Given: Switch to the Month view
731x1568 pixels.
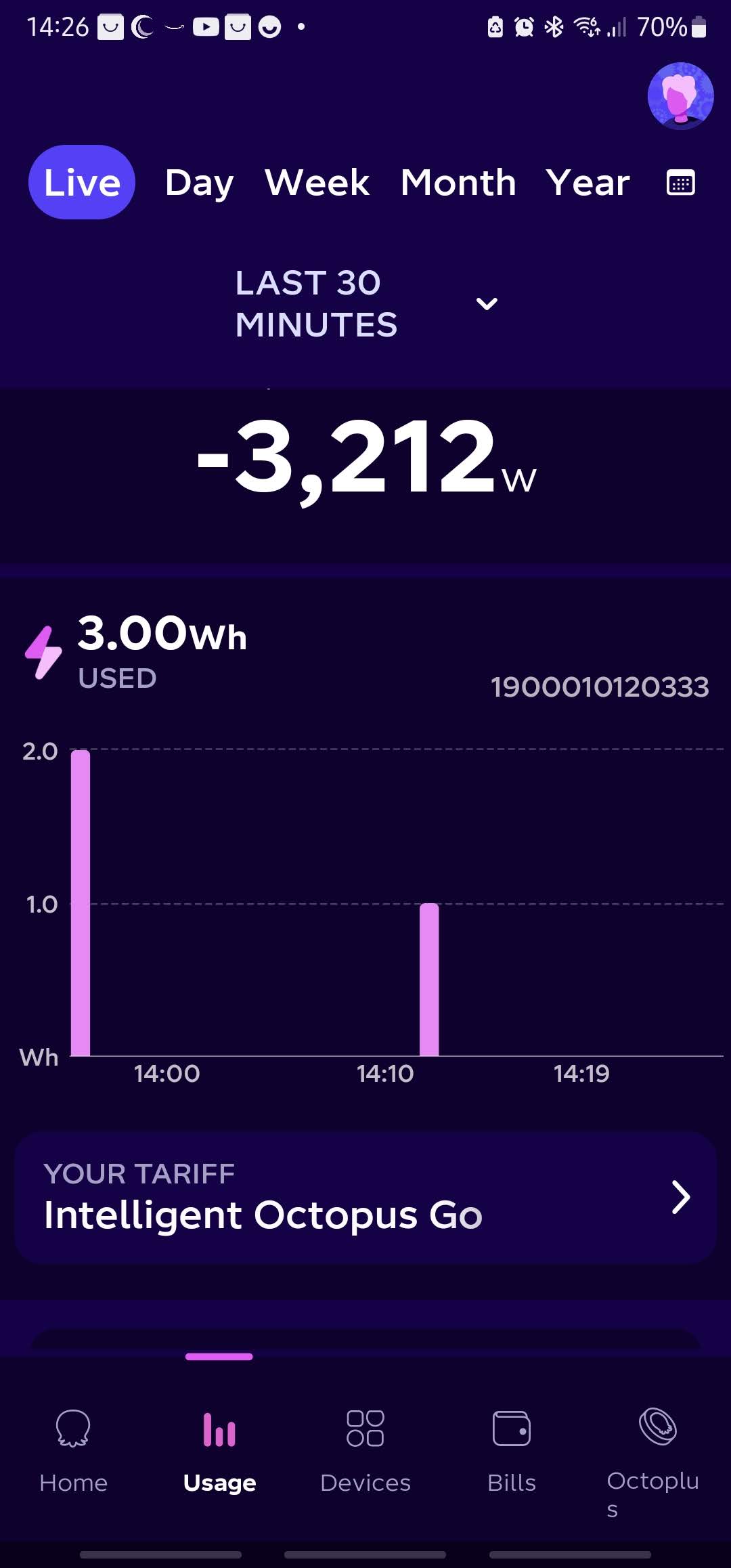Looking at the screenshot, I should (x=458, y=183).
